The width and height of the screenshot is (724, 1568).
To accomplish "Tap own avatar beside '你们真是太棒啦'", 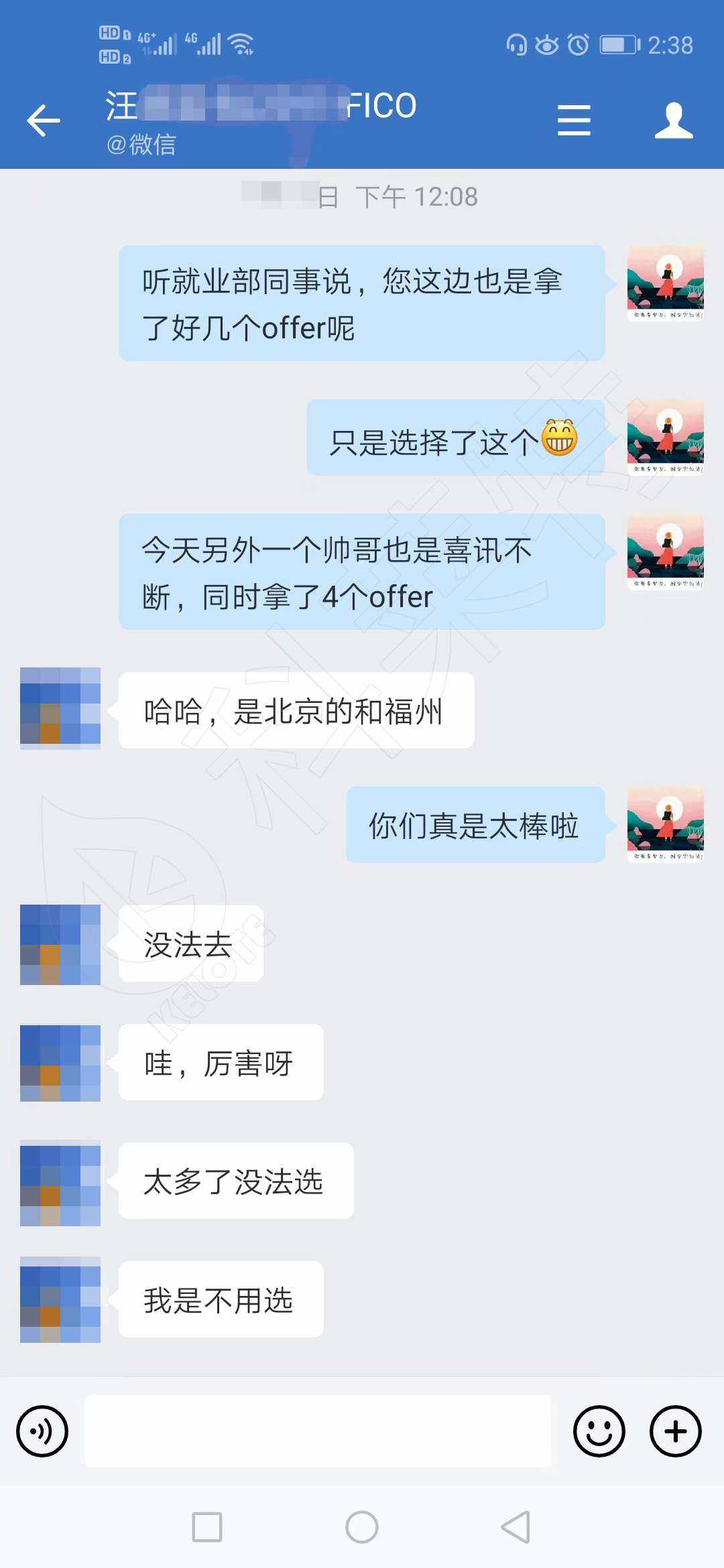I will [665, 824].
